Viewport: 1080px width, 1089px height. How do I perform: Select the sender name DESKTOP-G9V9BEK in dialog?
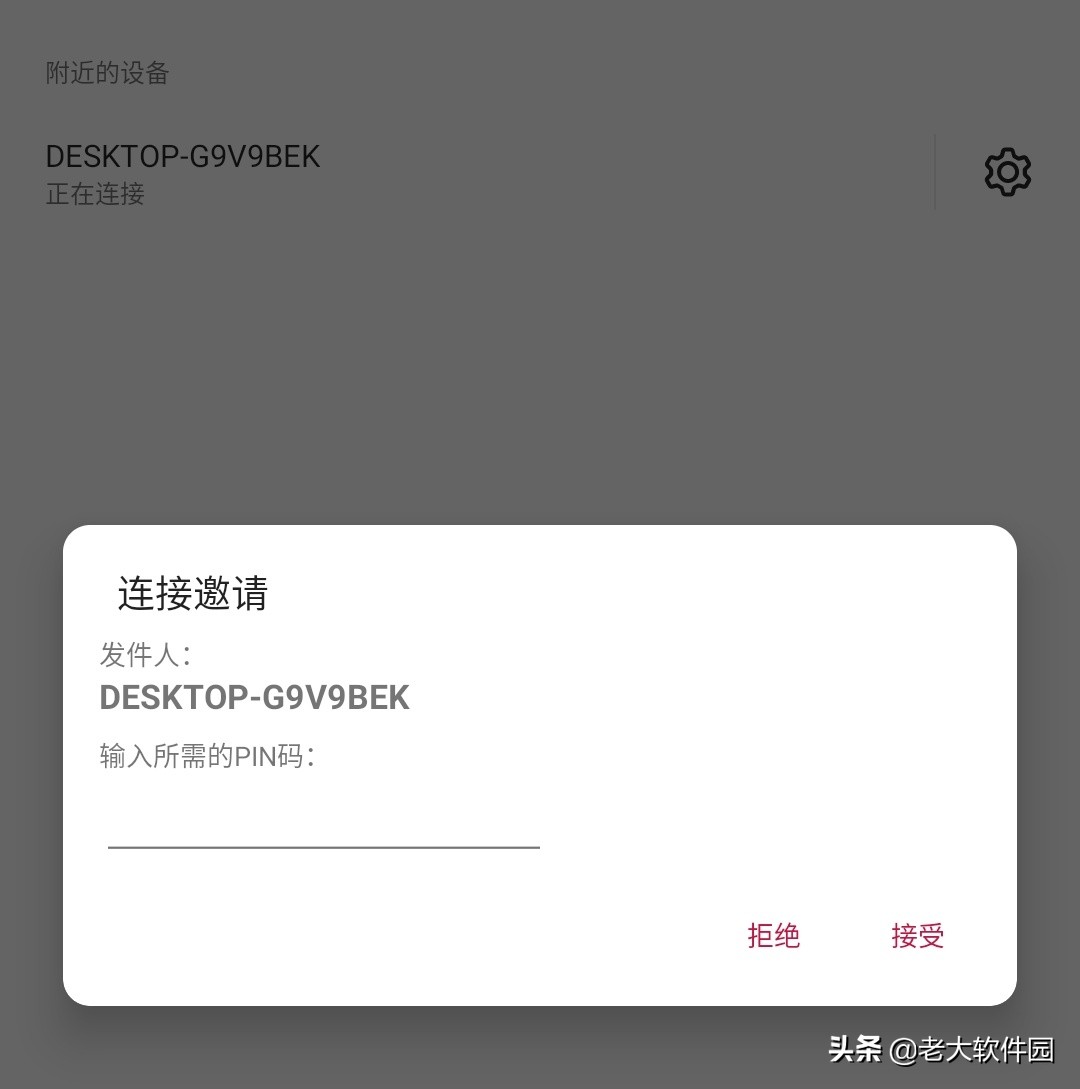pos(253,697)
